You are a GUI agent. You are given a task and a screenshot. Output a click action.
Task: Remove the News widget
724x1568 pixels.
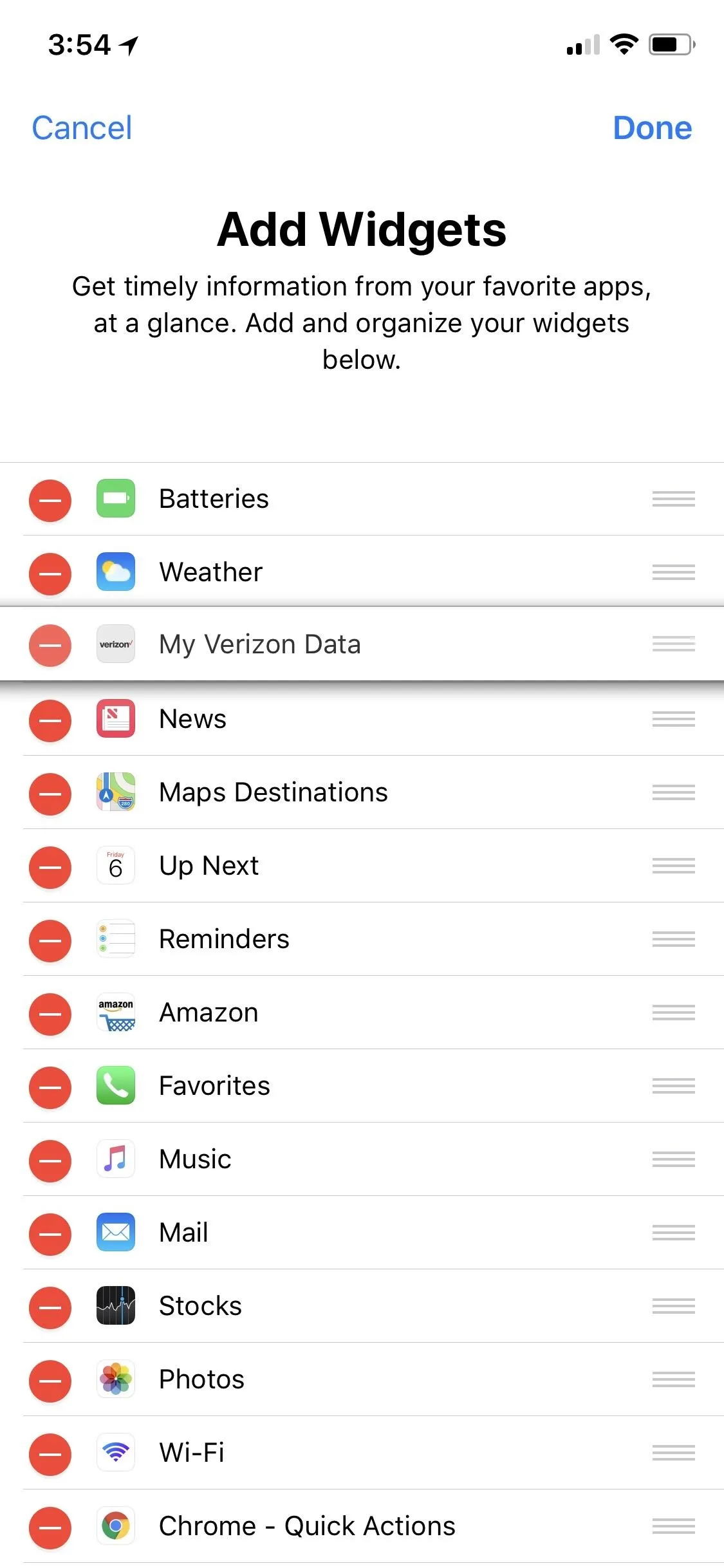point(50,720)
